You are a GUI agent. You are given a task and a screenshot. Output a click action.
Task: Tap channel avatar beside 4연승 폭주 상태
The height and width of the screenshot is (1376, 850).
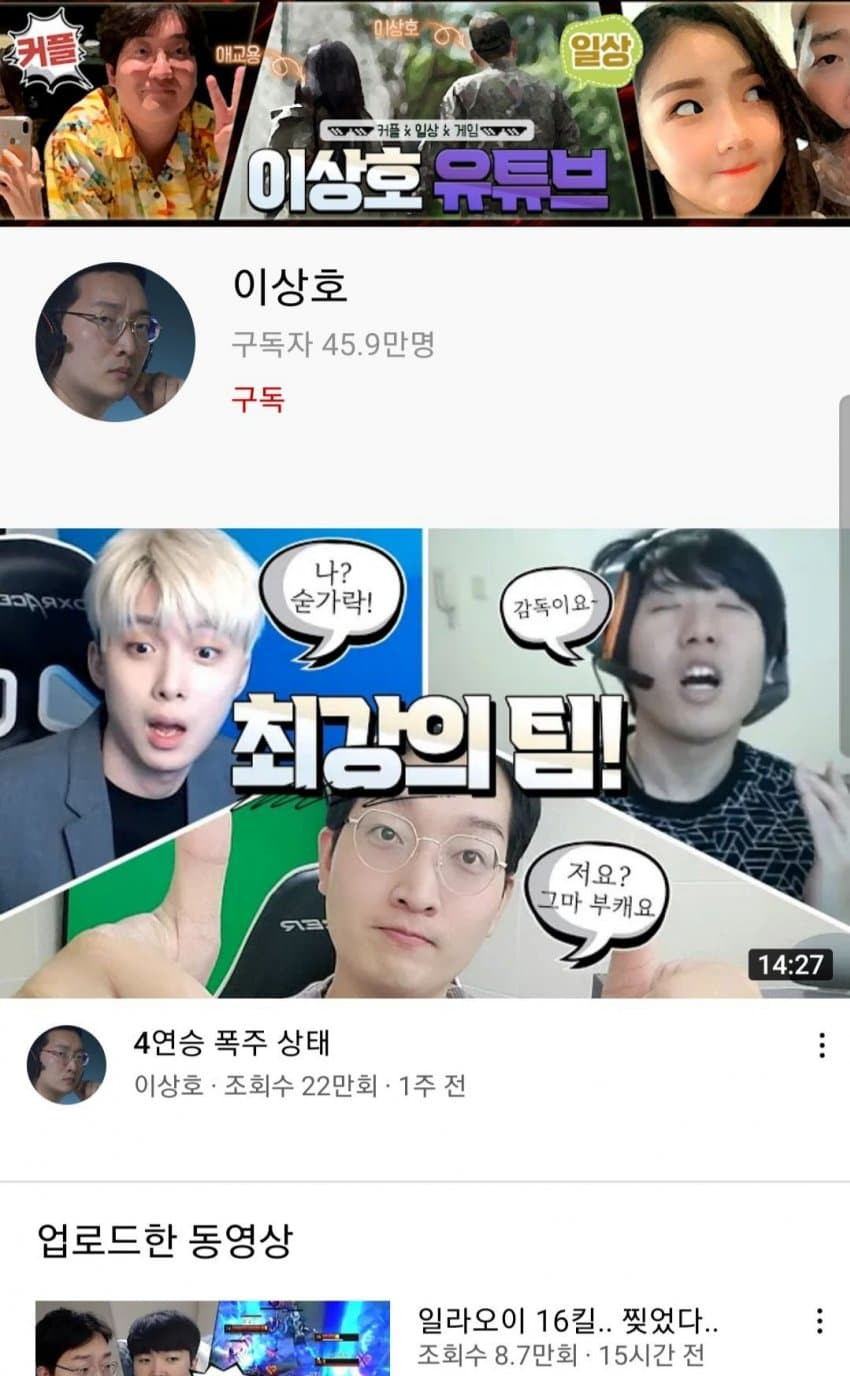click(66, 1064)
